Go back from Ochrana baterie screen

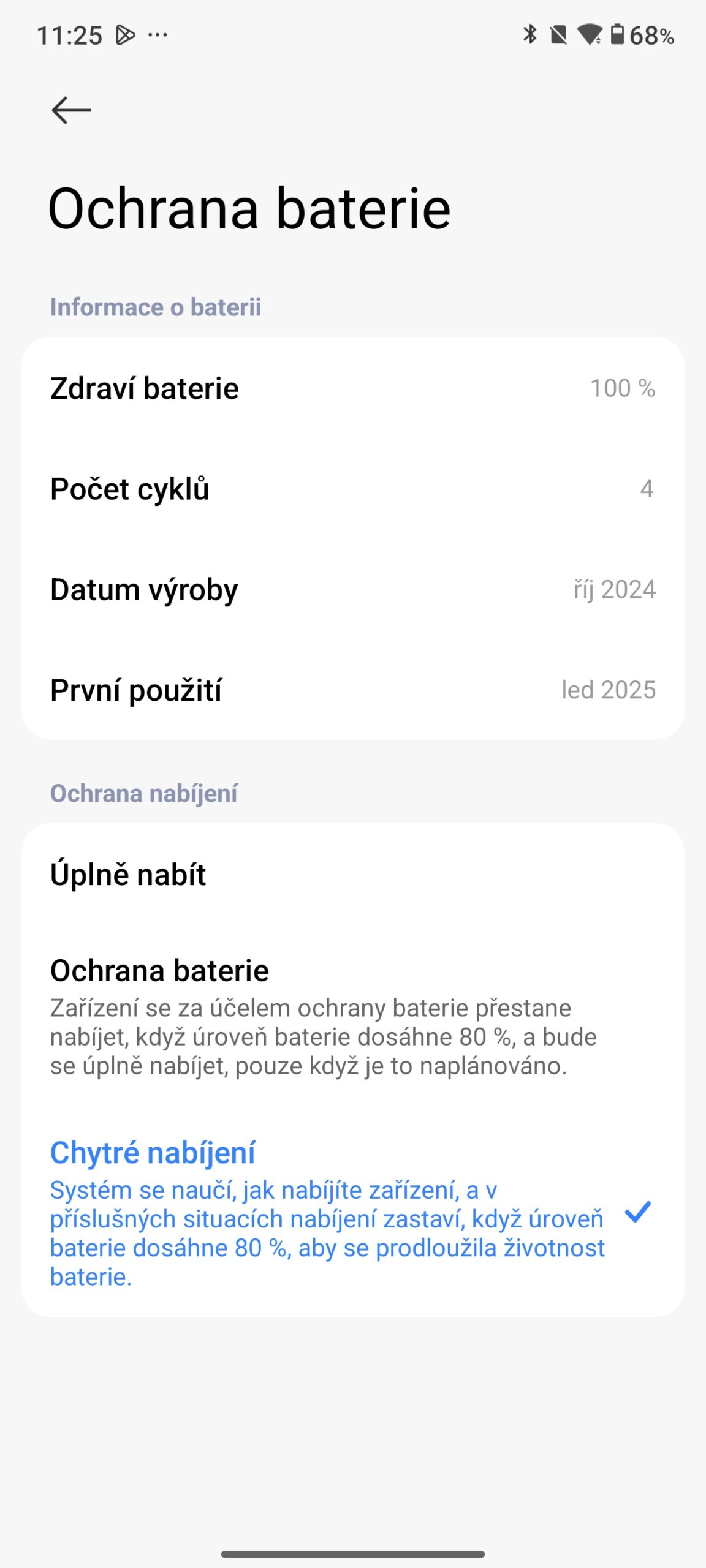[71, 110]
